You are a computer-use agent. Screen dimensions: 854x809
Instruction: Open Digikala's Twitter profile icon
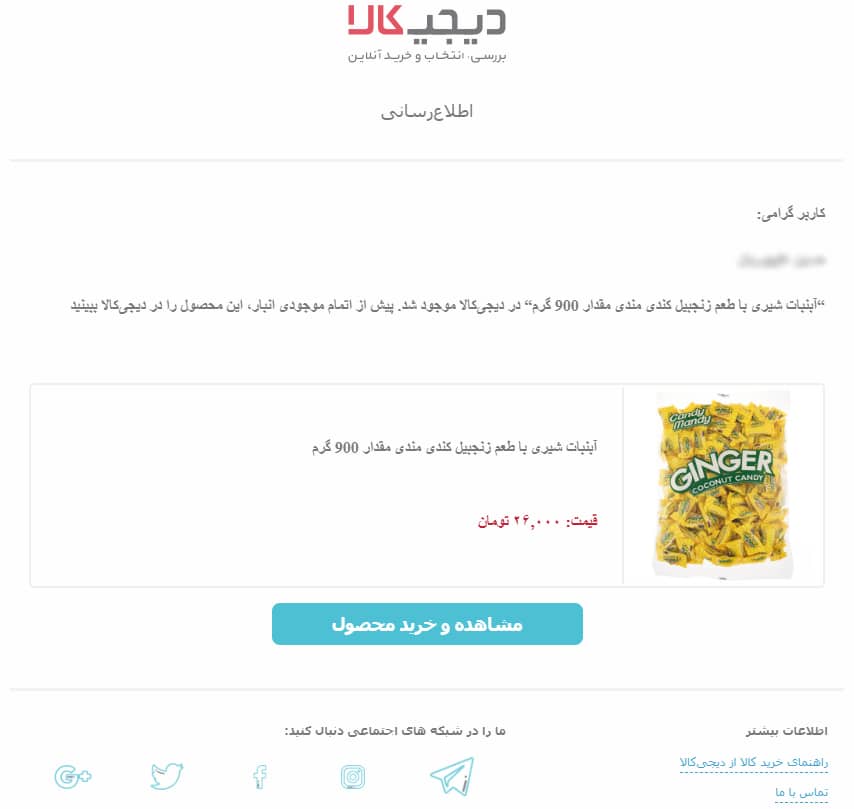click(167, 776)
